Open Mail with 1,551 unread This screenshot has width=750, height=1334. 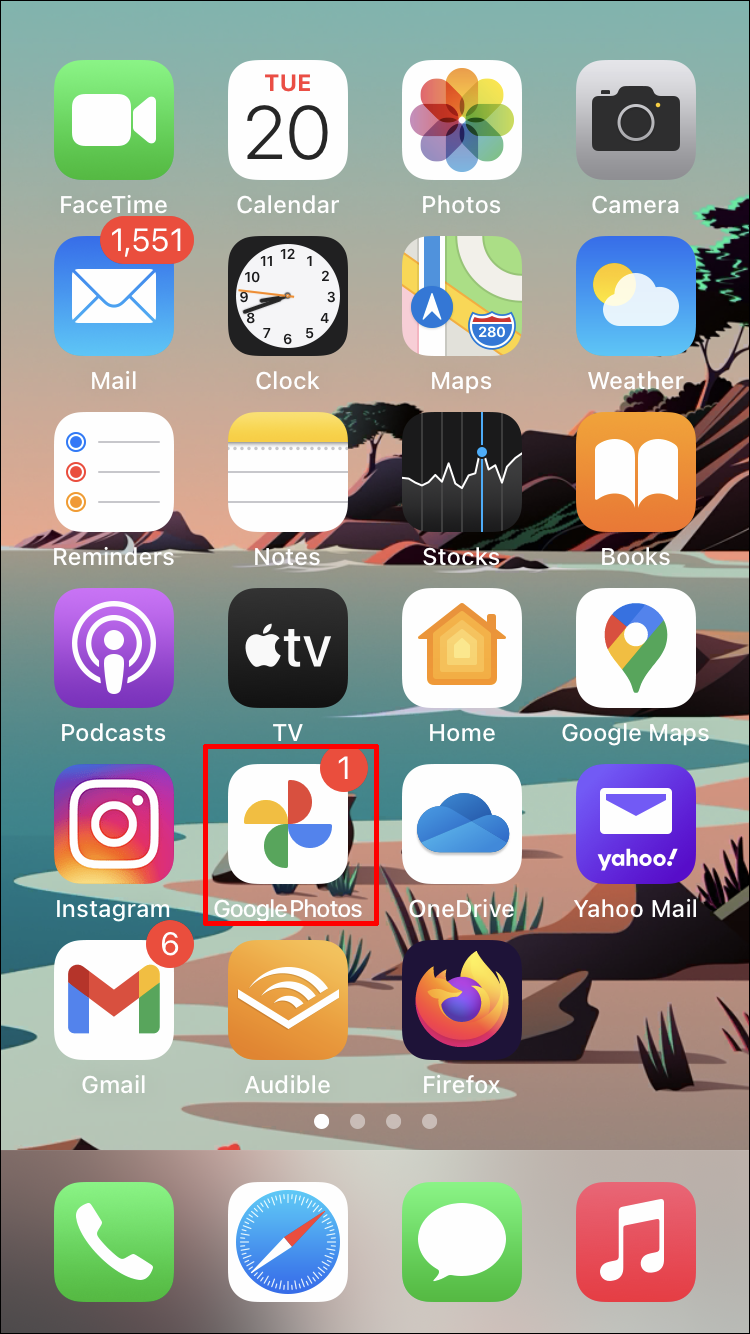[114, 296]
